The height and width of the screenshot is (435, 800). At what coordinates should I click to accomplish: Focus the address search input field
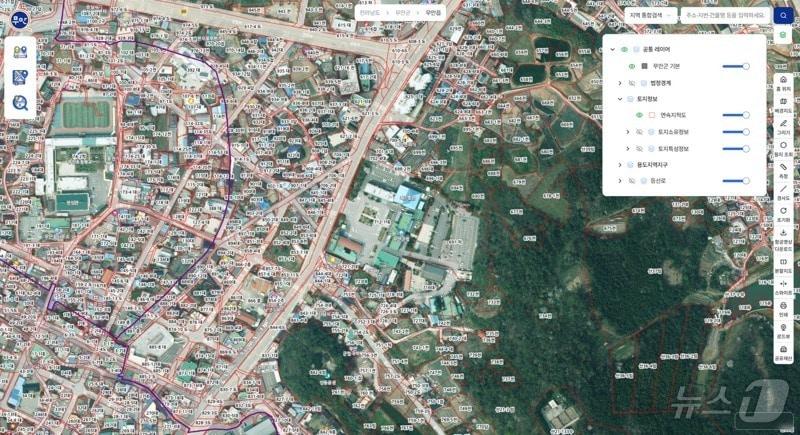725,15
